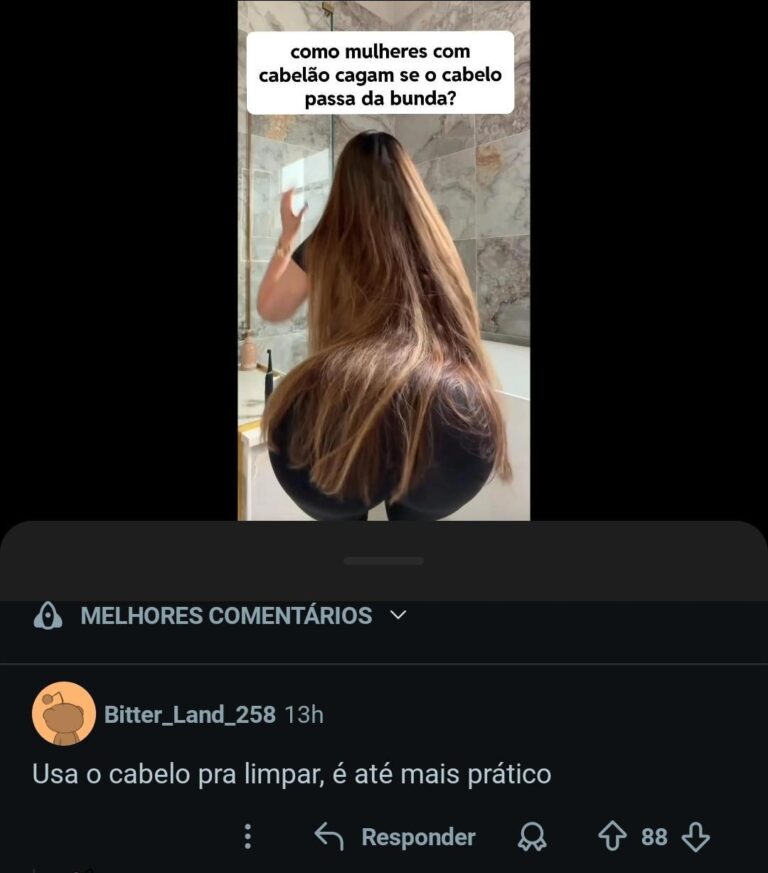768x873 pixels.
Task: Open Bitter_Land_258's profile avatar
Action: [x=64, y=714]
